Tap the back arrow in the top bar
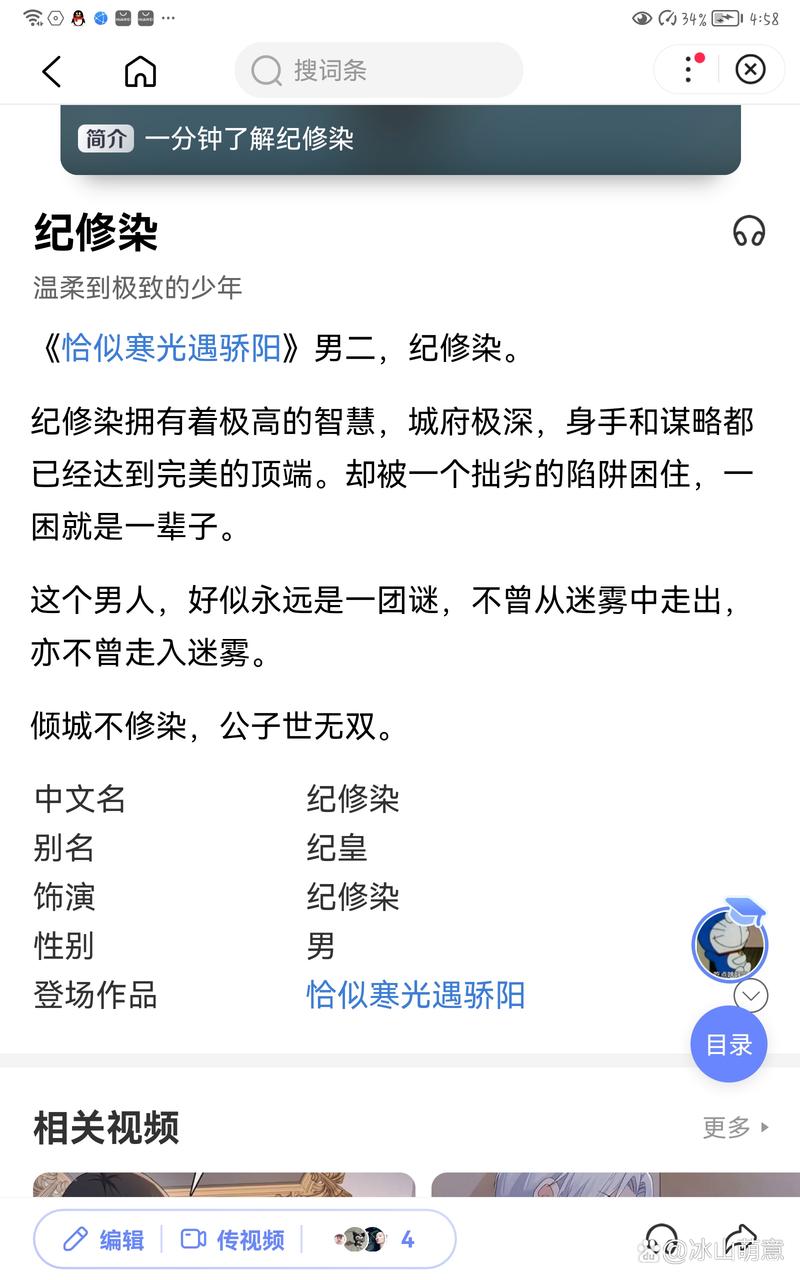Screen dimensions: 800x1280 (x=52, y=71)
